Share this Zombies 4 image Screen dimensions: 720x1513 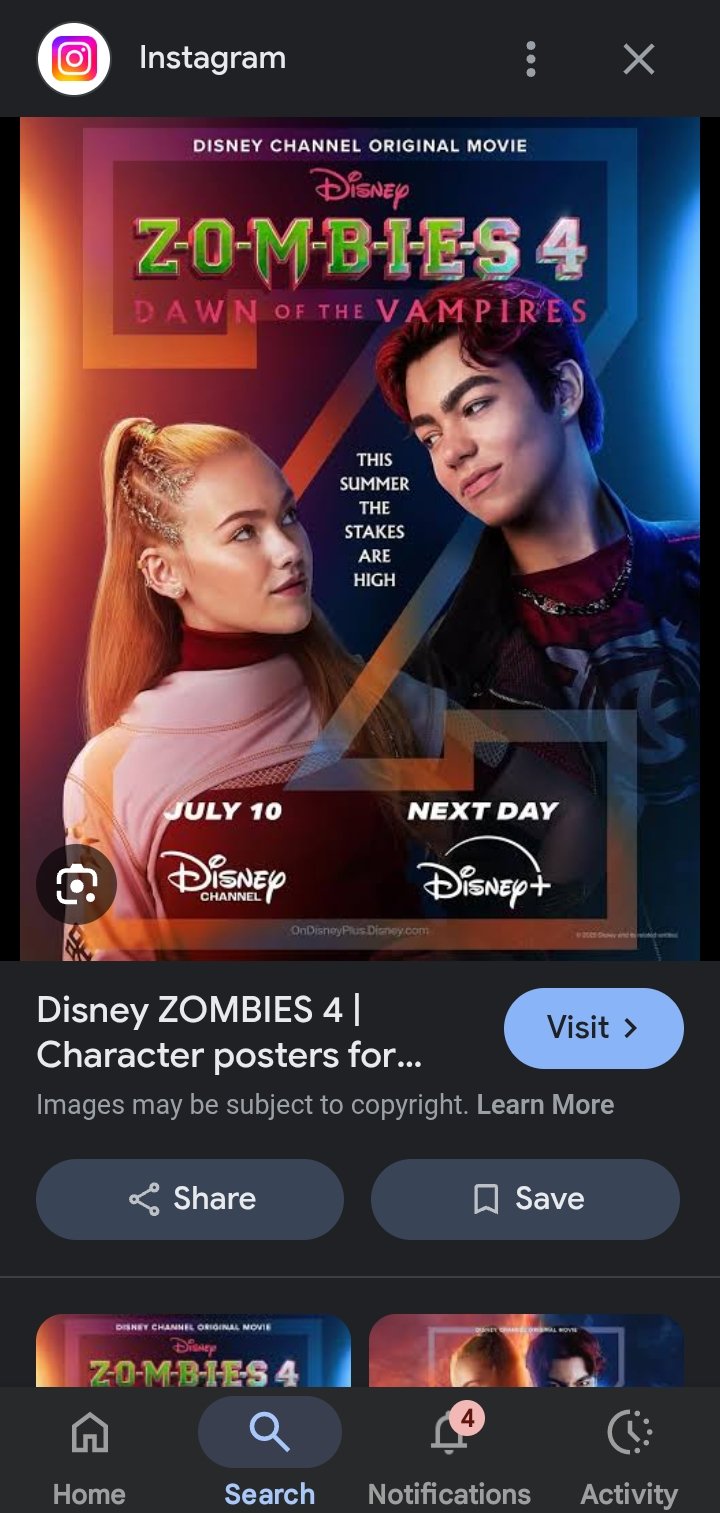[x=190, y=1199]
